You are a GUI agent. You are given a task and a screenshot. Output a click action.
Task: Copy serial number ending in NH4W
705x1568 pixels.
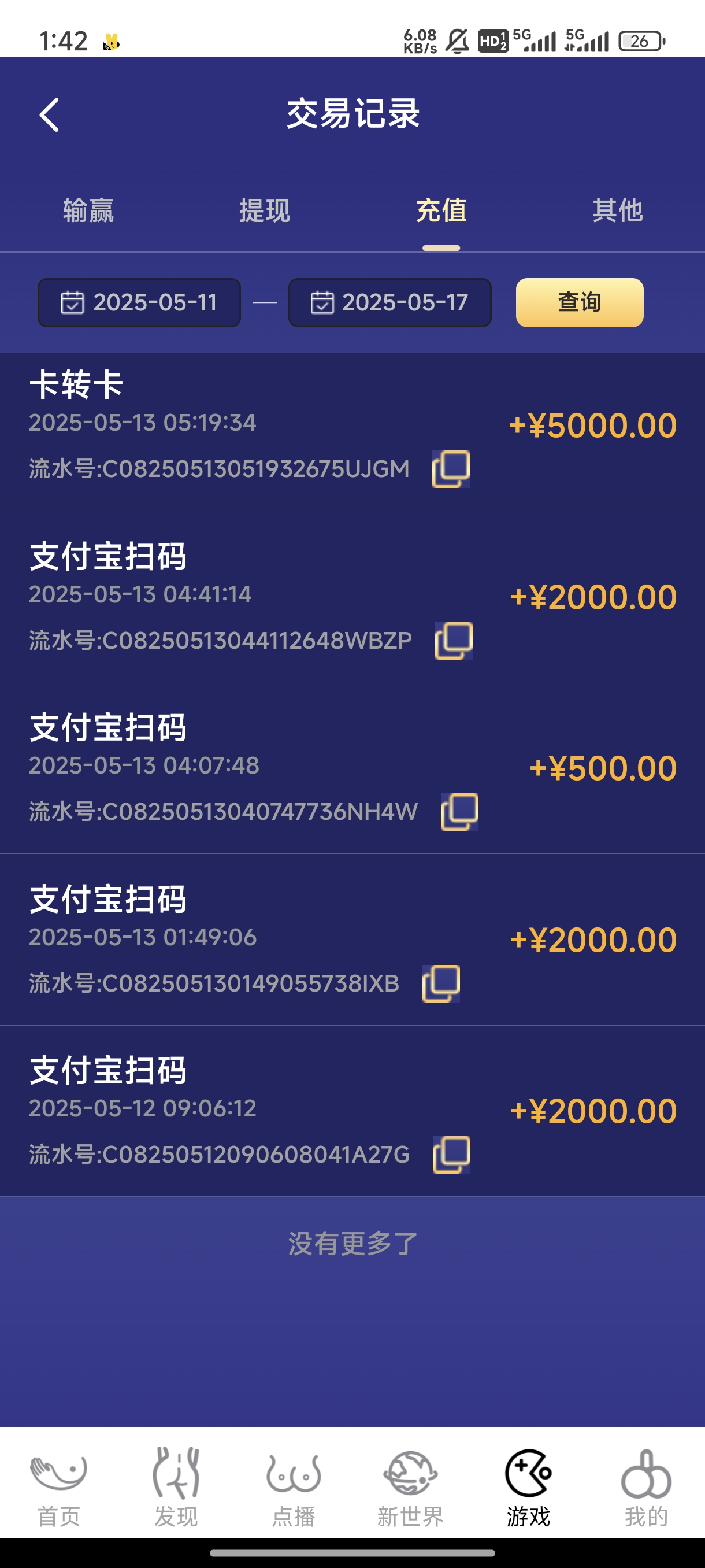(x=459, y=811)
